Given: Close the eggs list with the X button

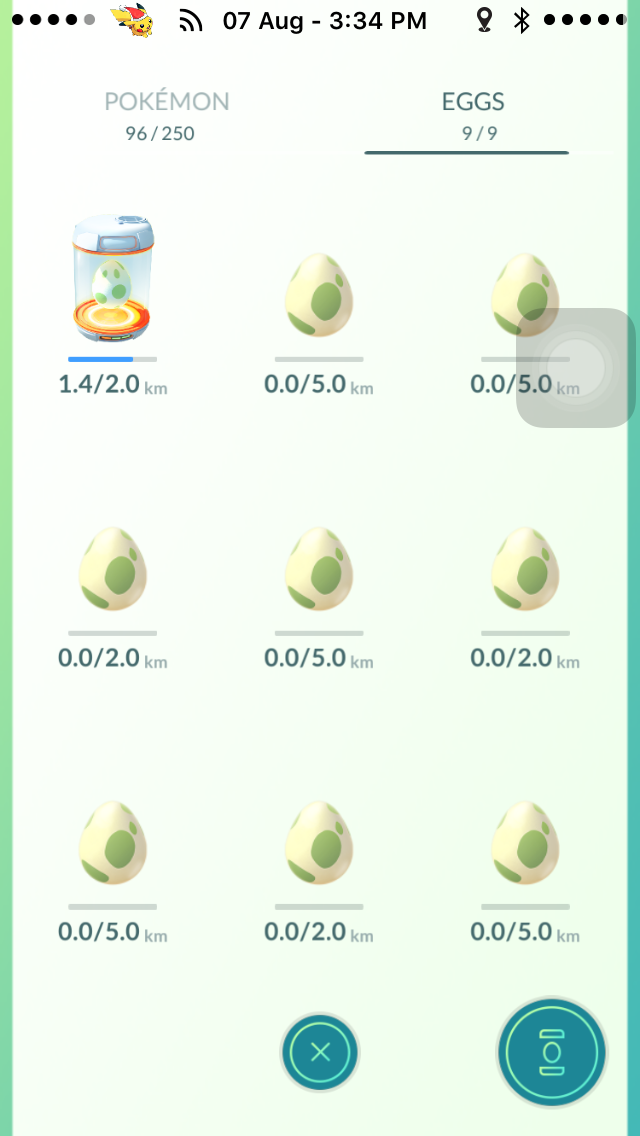Looking at the screenshot, I should (320, 1052).
